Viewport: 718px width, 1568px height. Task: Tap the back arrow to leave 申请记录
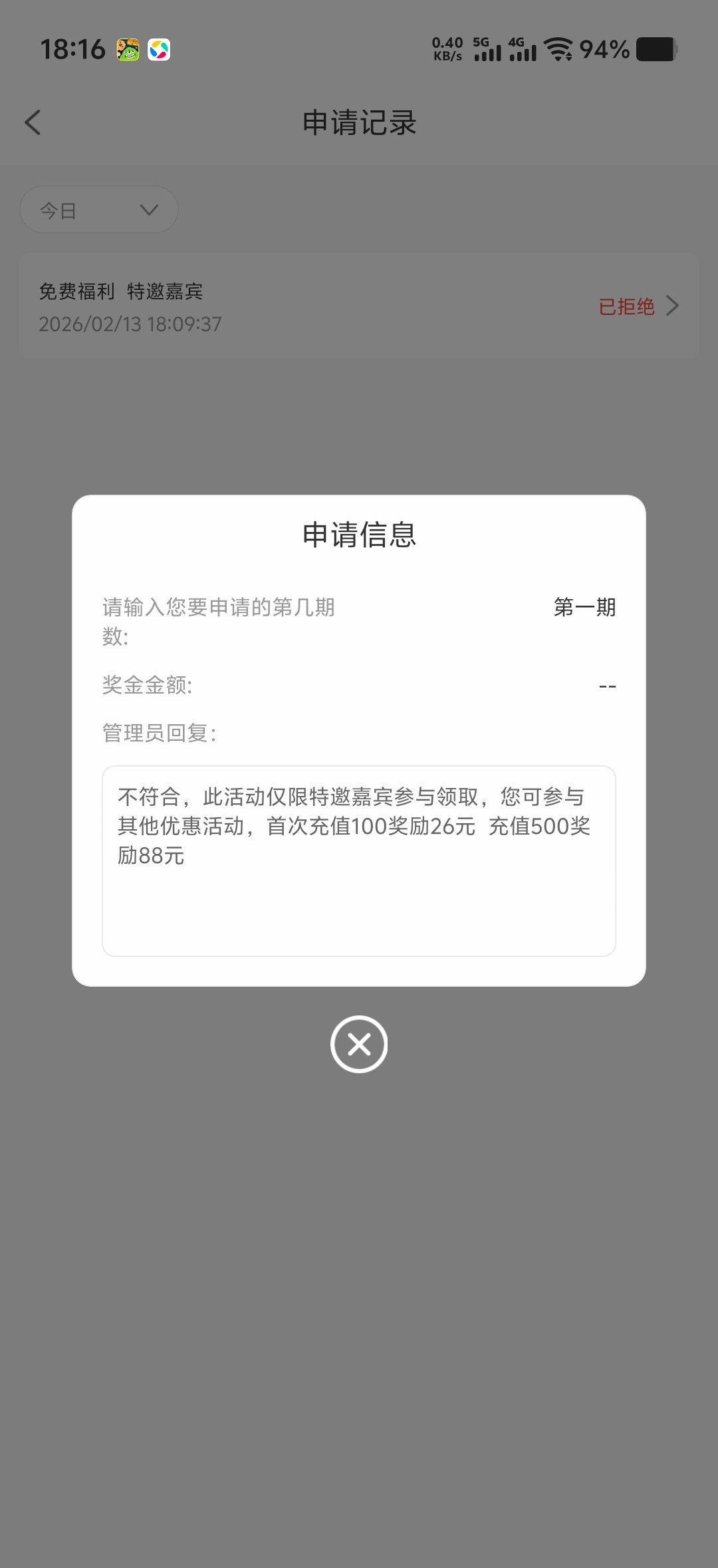(32, 122)
